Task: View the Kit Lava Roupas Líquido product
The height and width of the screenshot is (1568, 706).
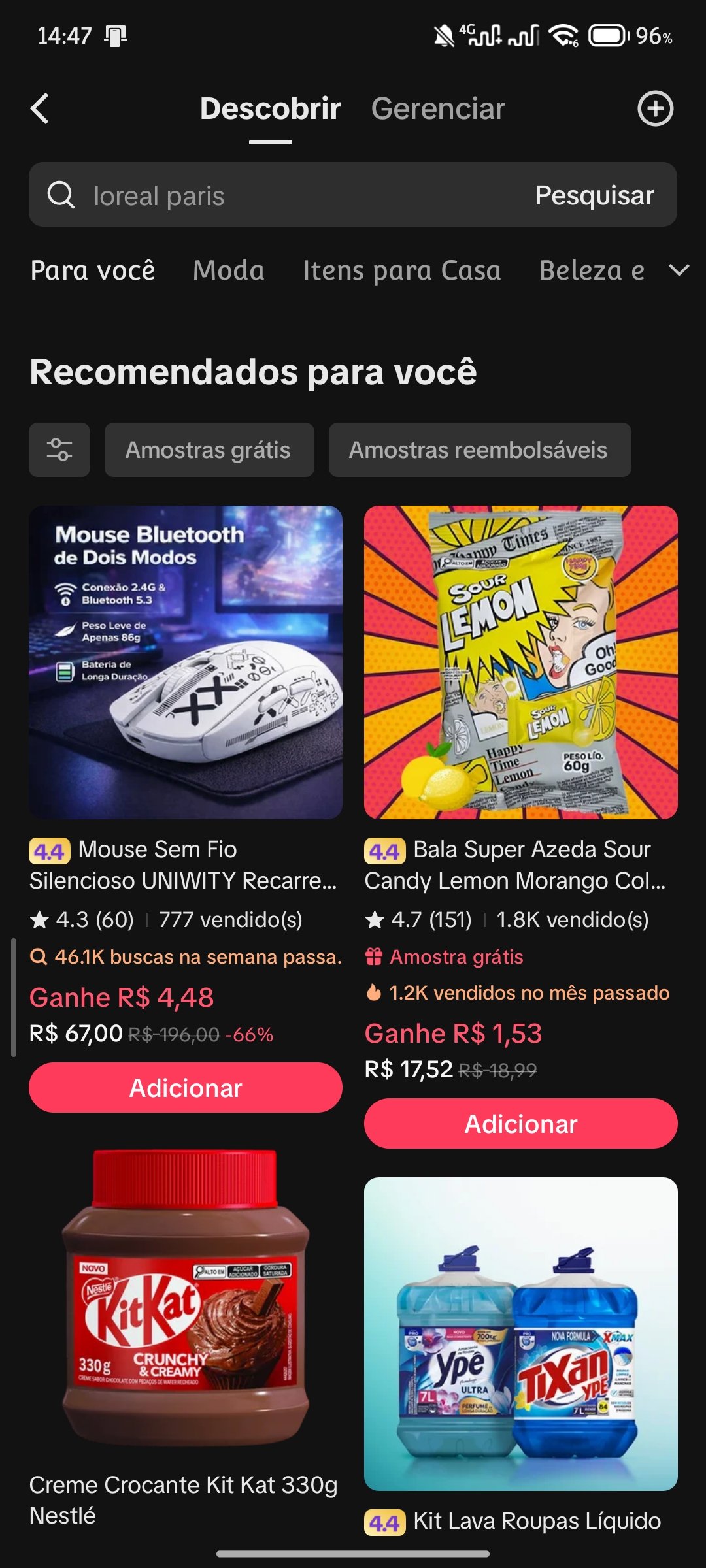Action: [x=520, y=1334]
